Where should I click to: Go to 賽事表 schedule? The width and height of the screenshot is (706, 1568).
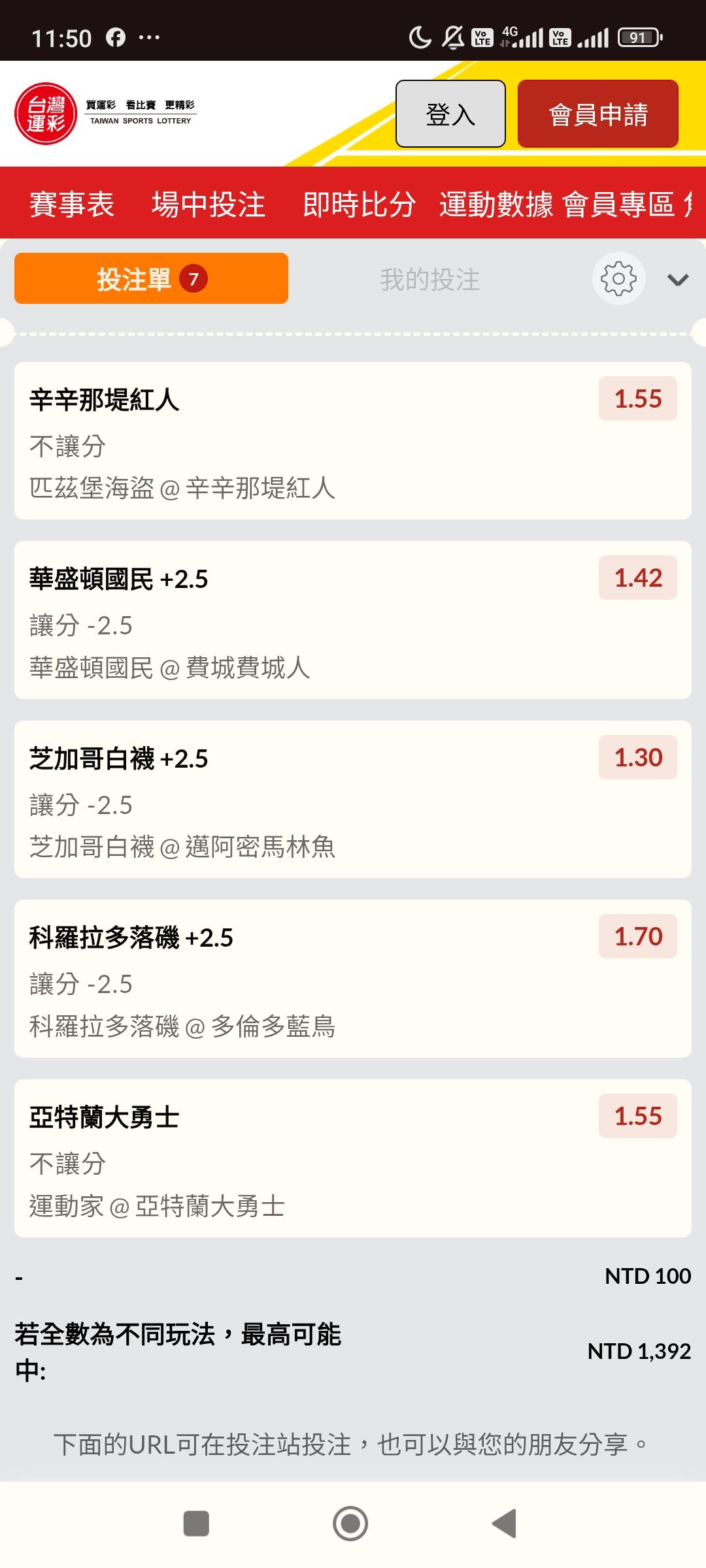pyautogui.click(x=72, y=204)
